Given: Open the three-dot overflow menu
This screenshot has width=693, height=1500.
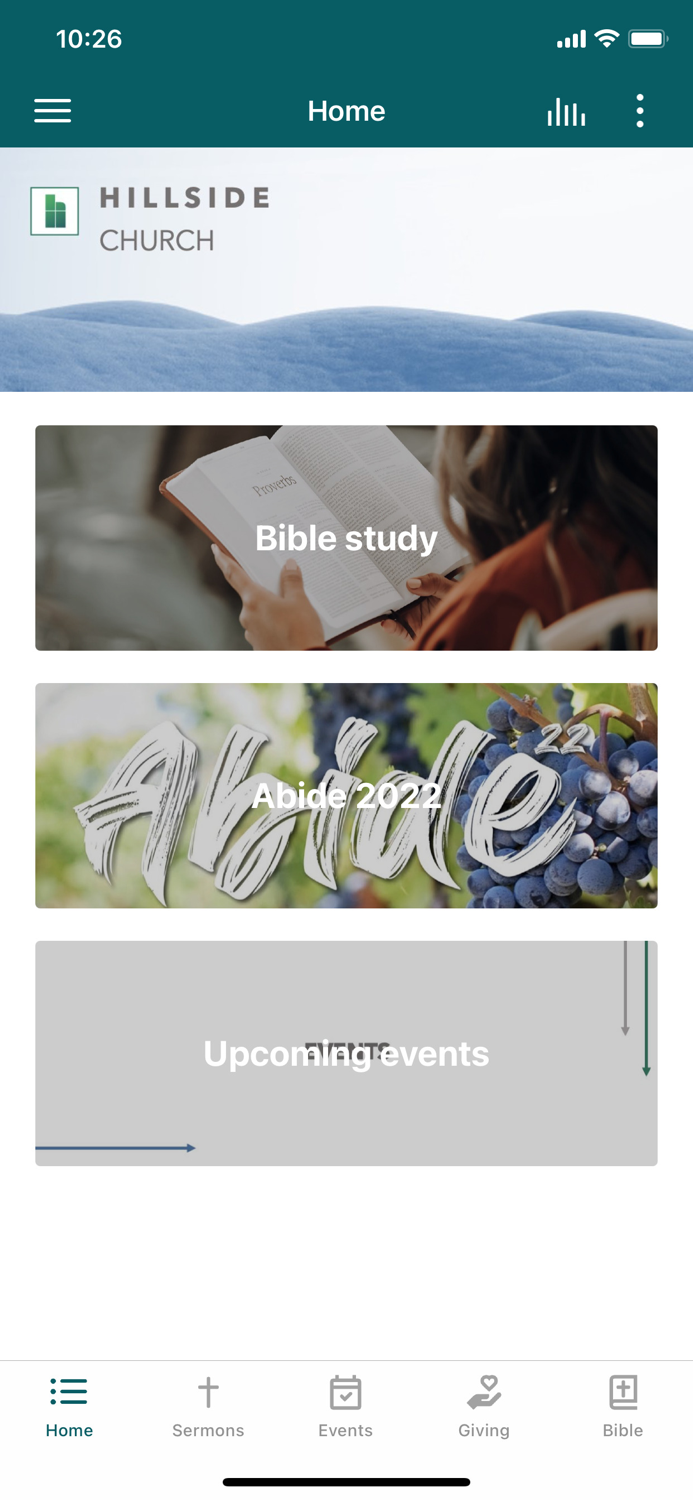Looking at the screenshot, I should pyautogui.click(x=640, y=111).
